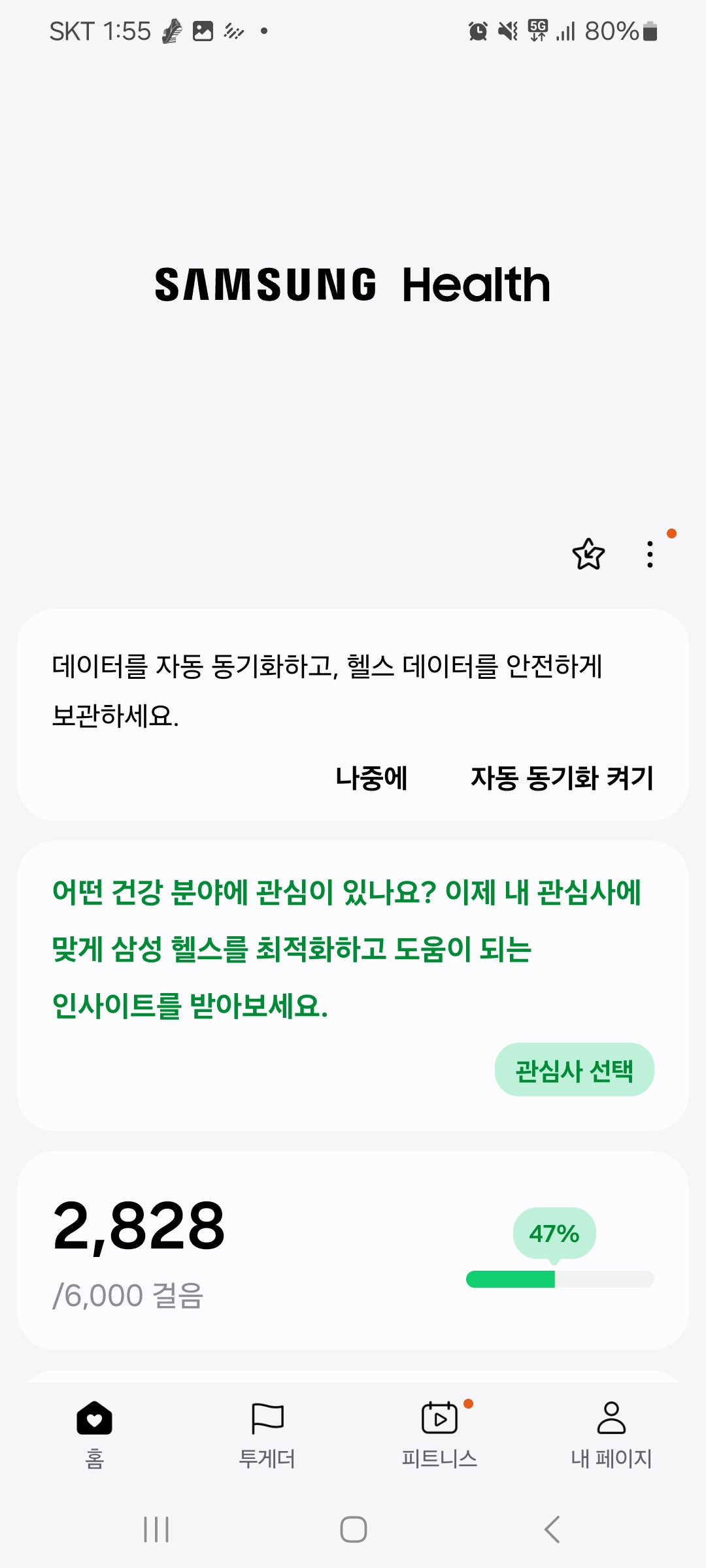The image size is (706, 1568).
Task: Open the three-dot overflow menu
Action: pos(650,554)
